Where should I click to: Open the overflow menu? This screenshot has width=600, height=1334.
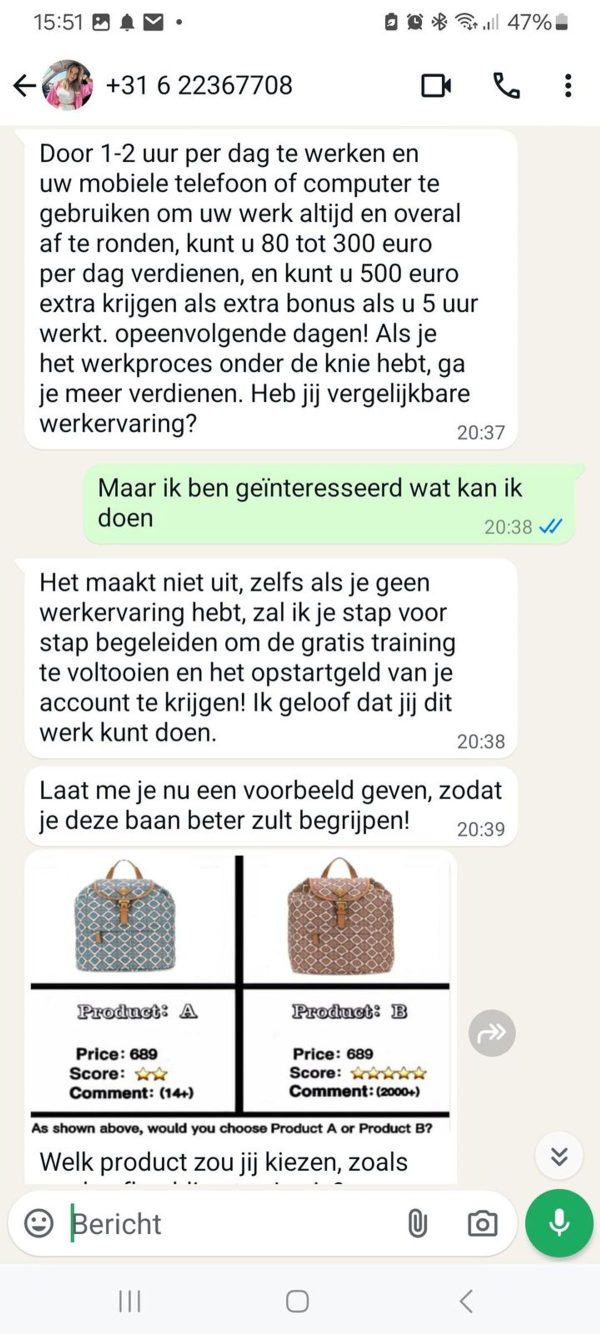(x=568, y=86)
